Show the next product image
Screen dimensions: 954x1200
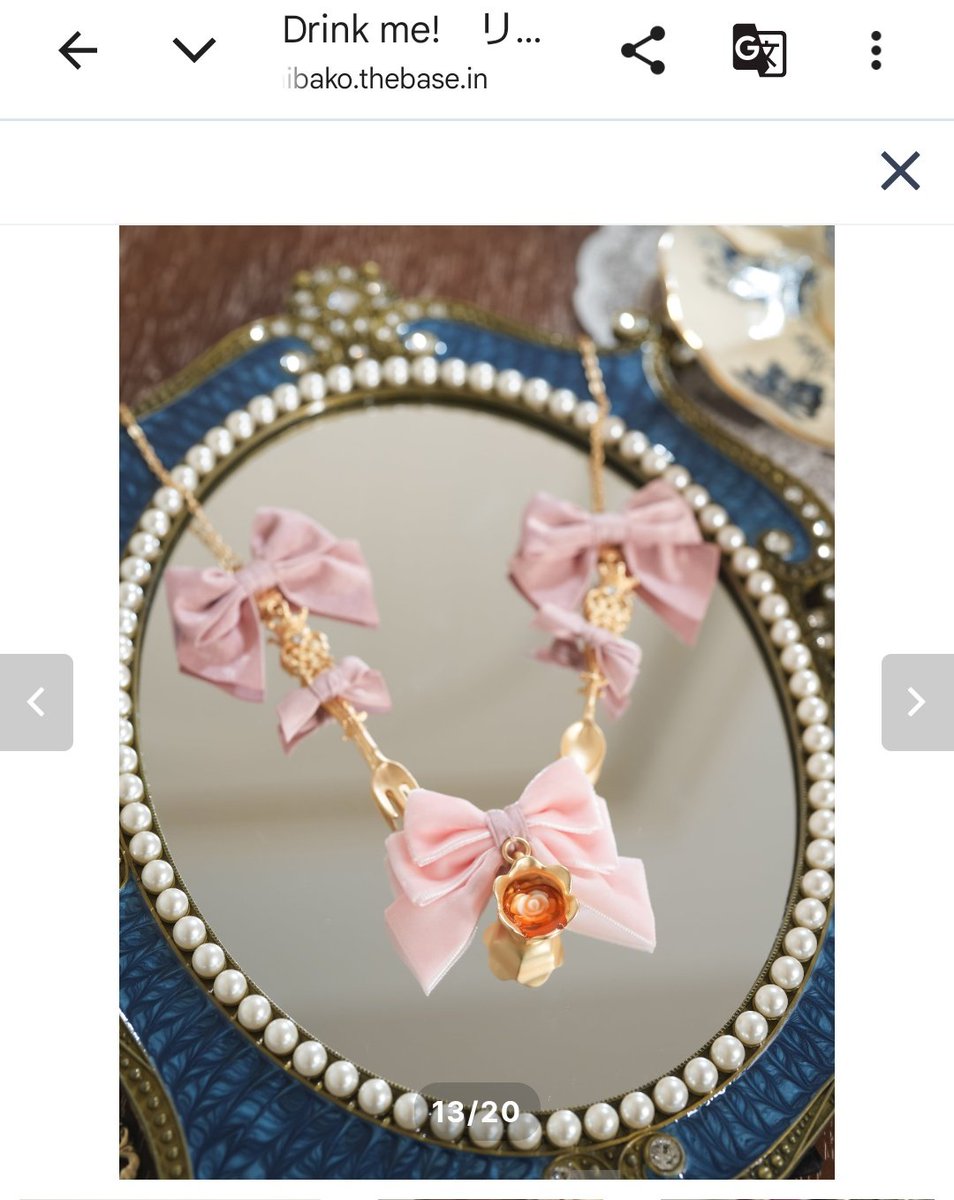pos(916,702)
